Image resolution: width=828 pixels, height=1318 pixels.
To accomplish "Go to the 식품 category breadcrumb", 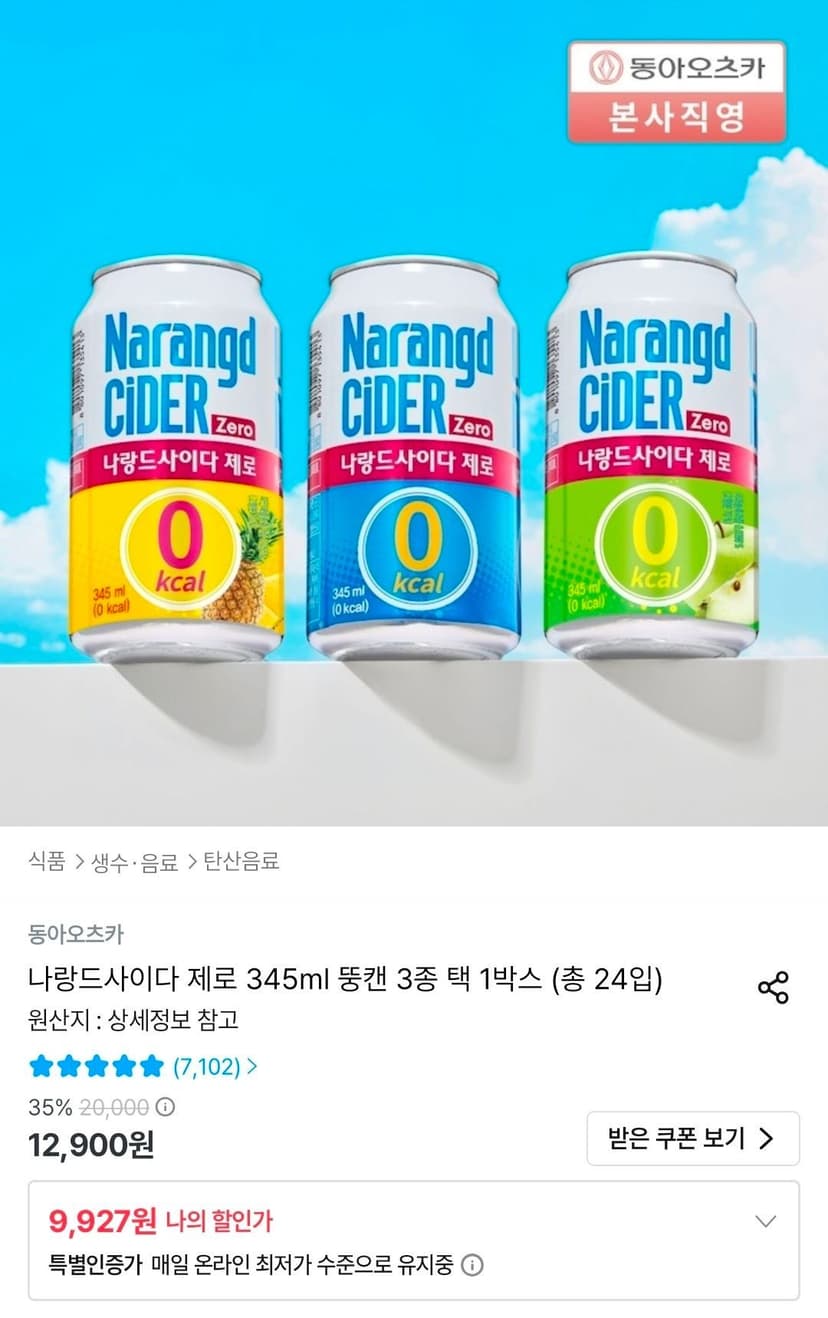I will [x=46, y=862].
